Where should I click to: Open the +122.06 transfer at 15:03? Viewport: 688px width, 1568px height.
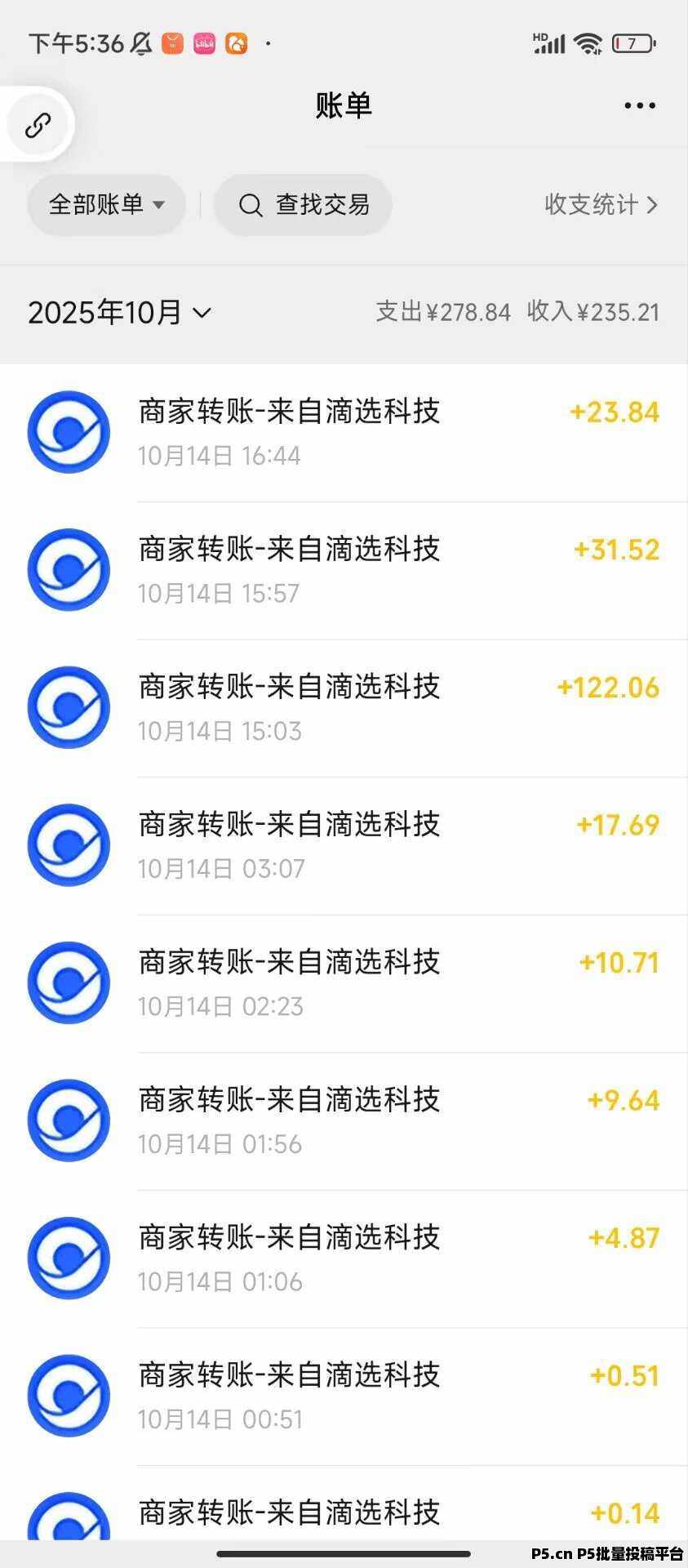(343, 707)
